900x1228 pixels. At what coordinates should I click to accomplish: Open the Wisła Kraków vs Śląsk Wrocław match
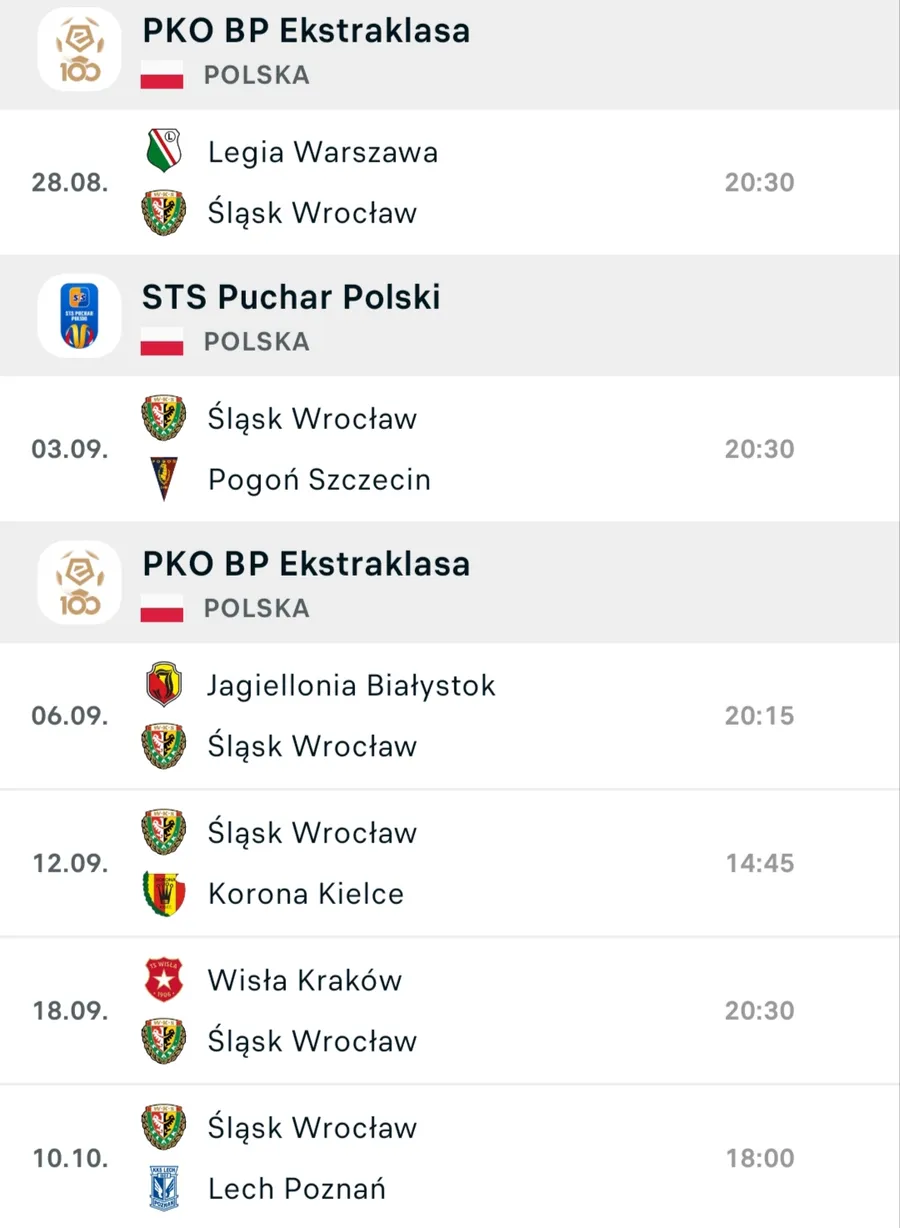coord(450,1011)
